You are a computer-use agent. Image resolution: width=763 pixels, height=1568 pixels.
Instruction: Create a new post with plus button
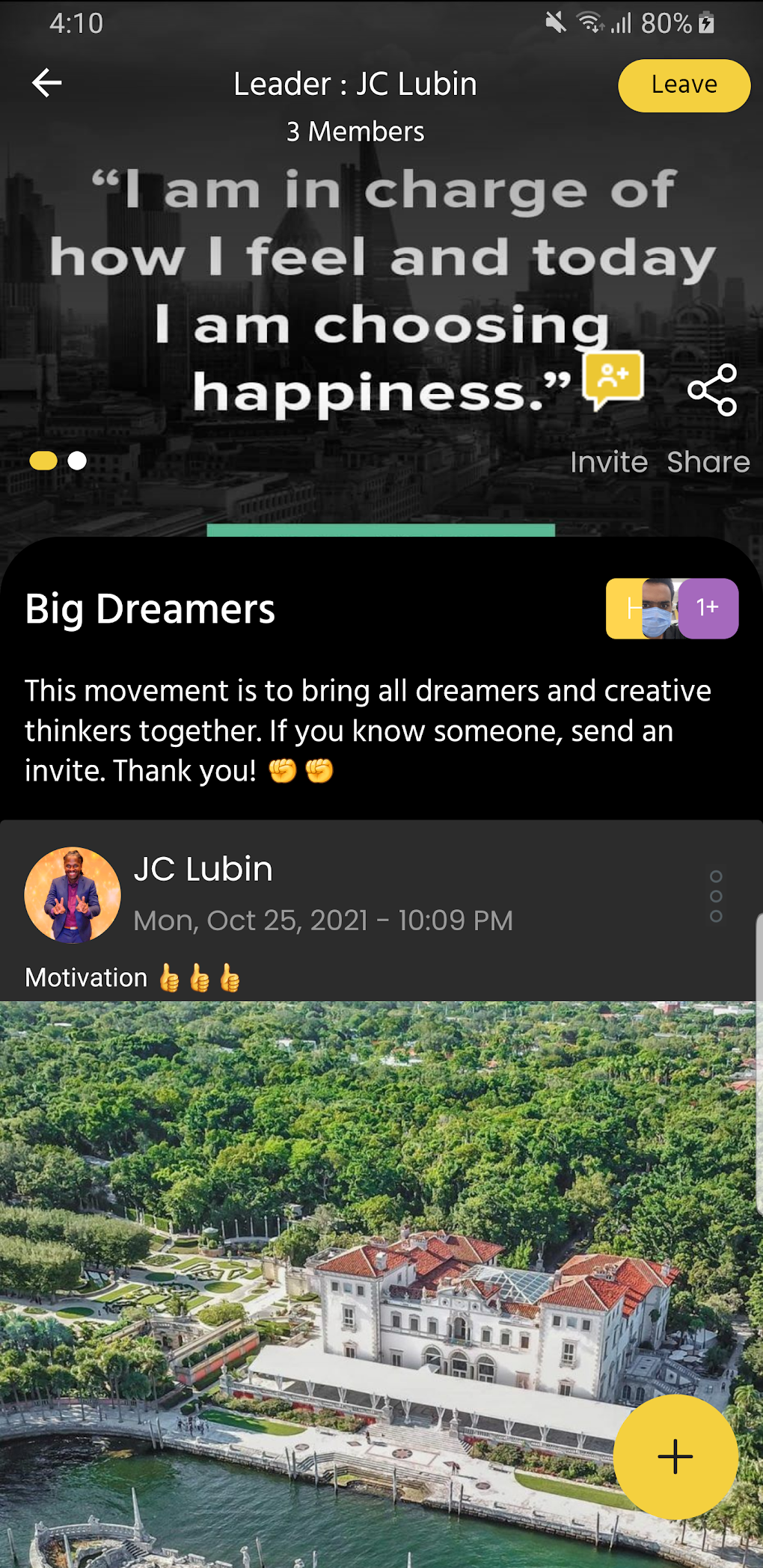click(x=675, y=1457)
